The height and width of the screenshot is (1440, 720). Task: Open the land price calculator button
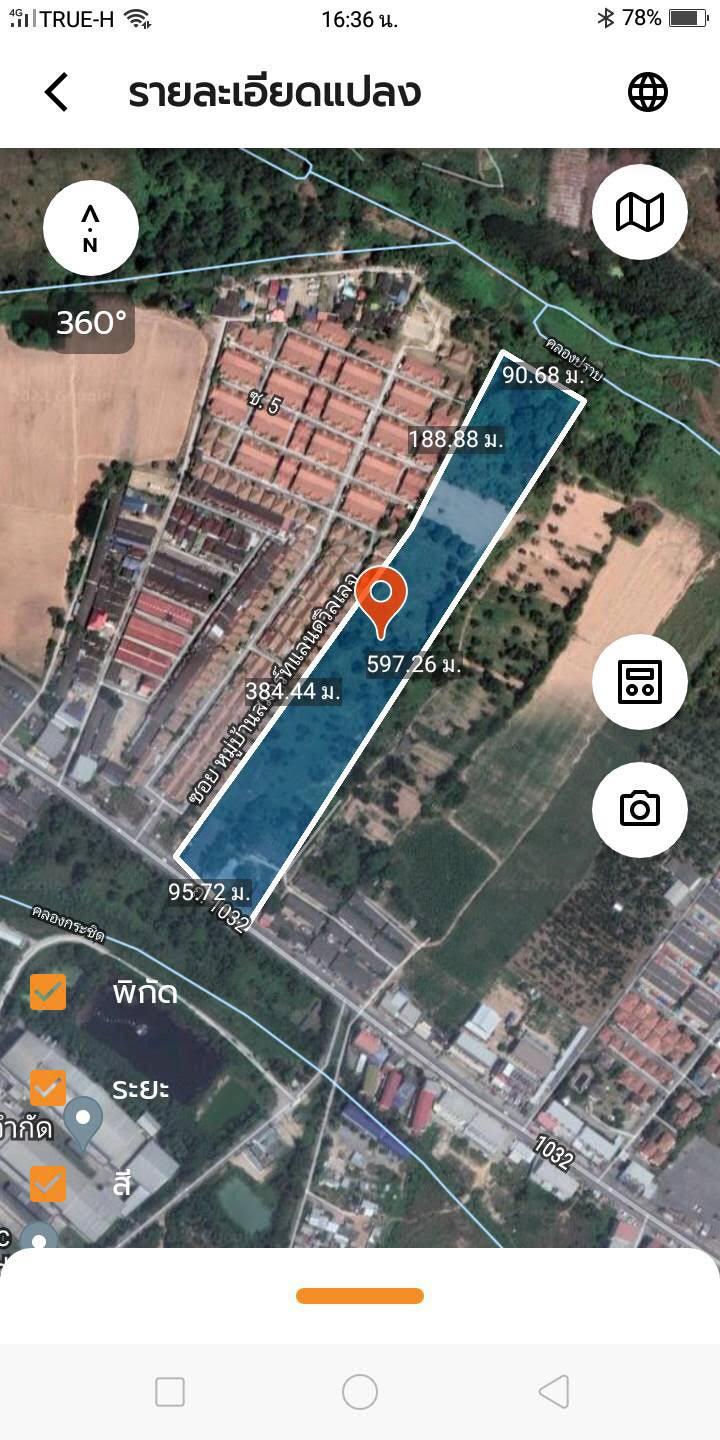(x=640, y=682)
